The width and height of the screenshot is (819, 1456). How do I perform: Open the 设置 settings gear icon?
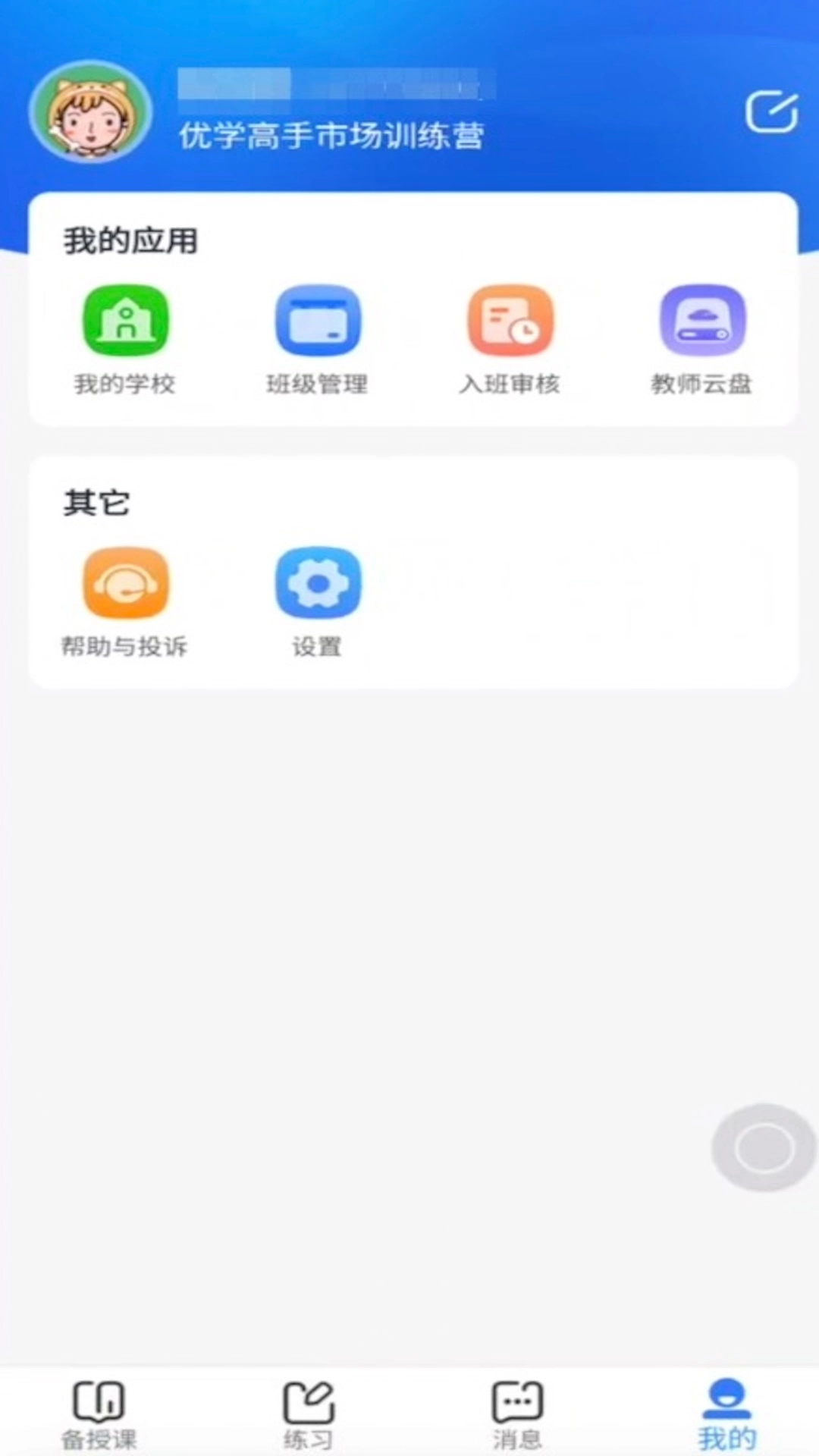point(318,582)
